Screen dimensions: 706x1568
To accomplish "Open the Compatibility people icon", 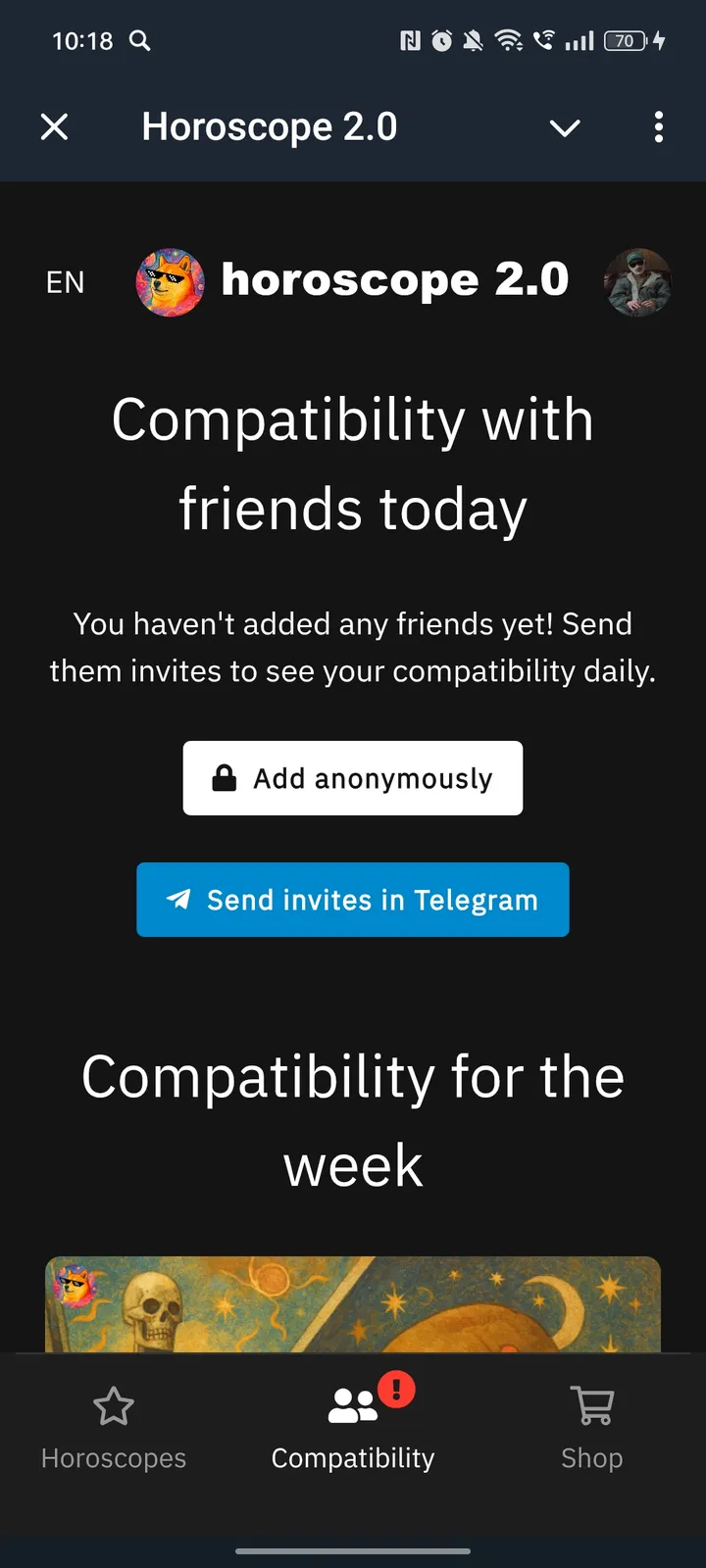I will coord(353,1404).
